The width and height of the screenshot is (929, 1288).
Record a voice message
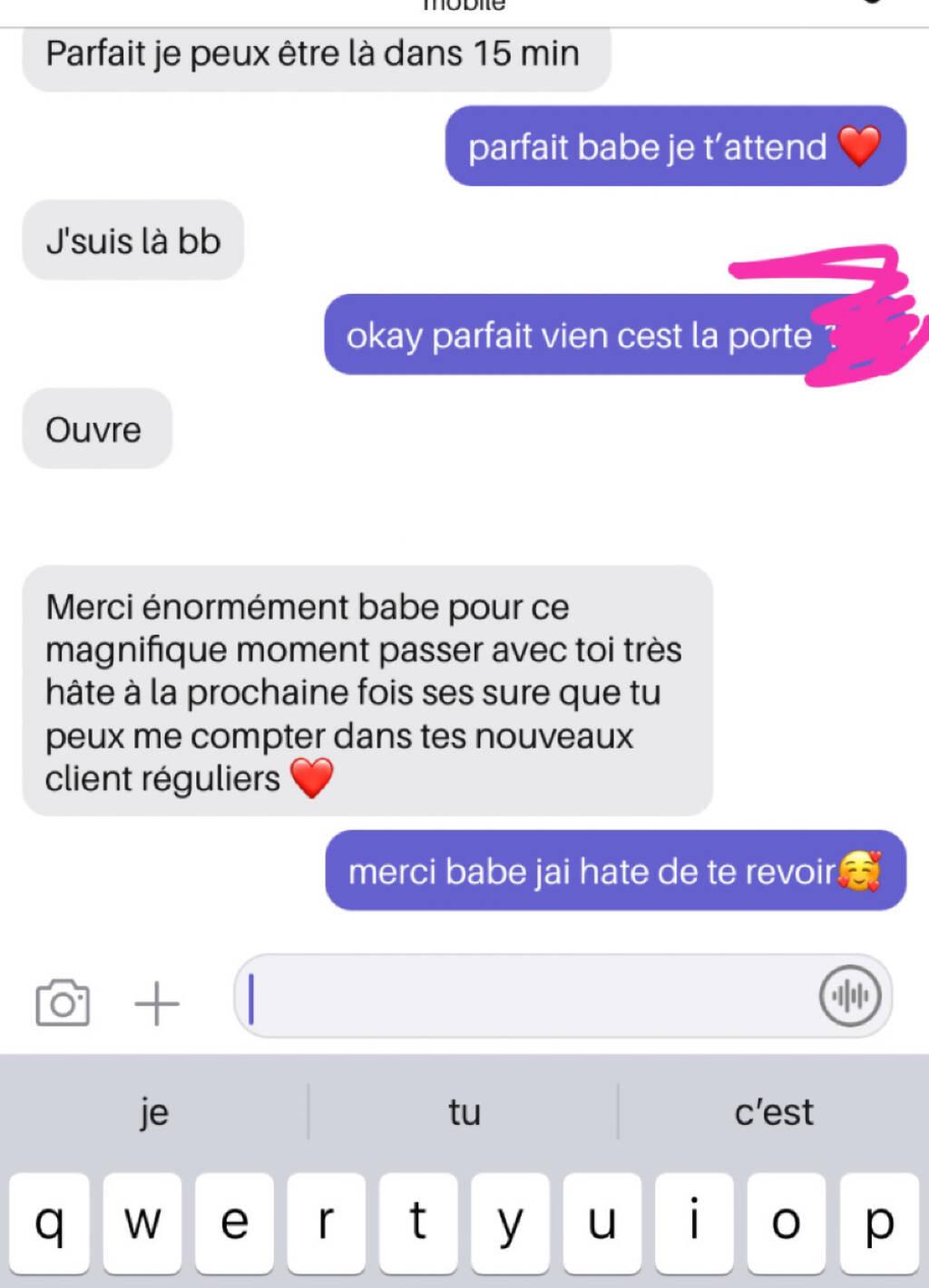tap(849, 996)
